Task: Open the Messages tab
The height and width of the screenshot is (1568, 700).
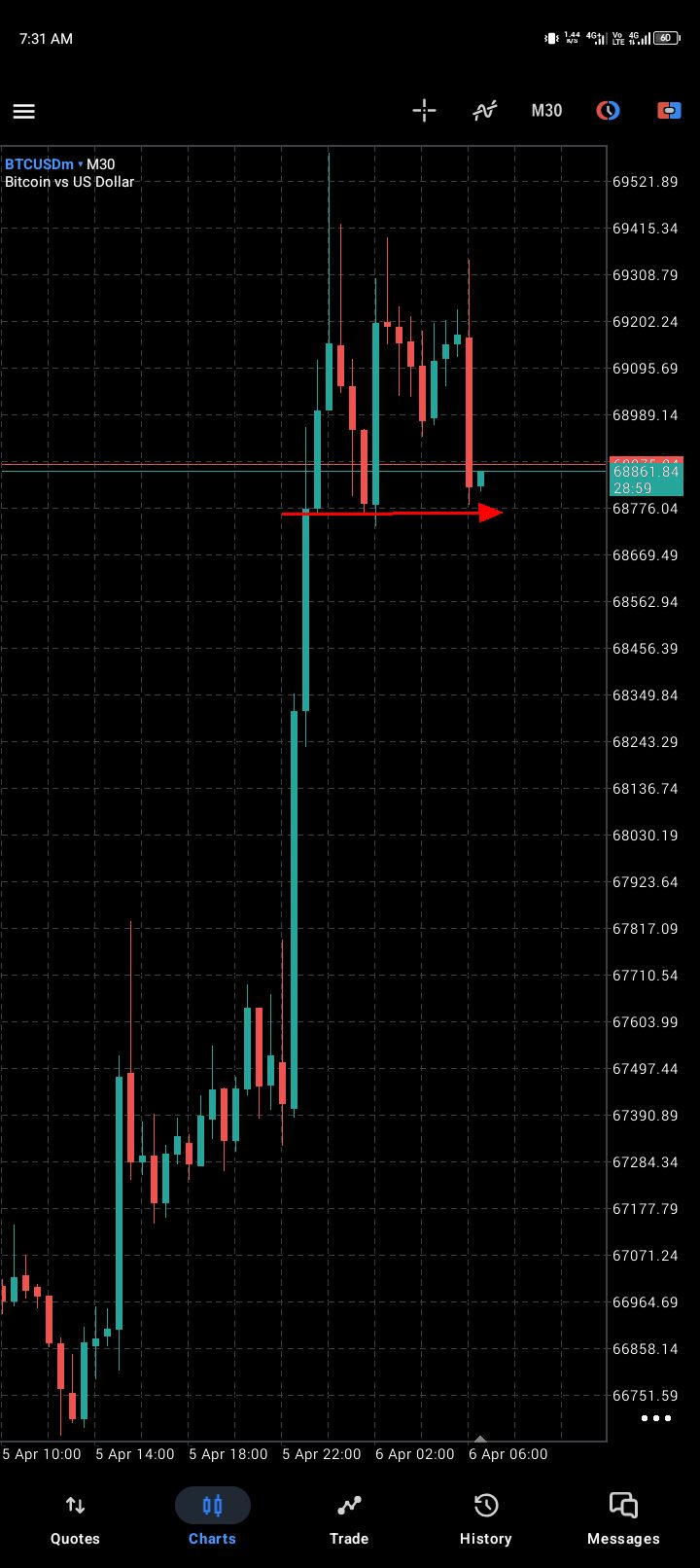Action: (x=623, y=1518)
